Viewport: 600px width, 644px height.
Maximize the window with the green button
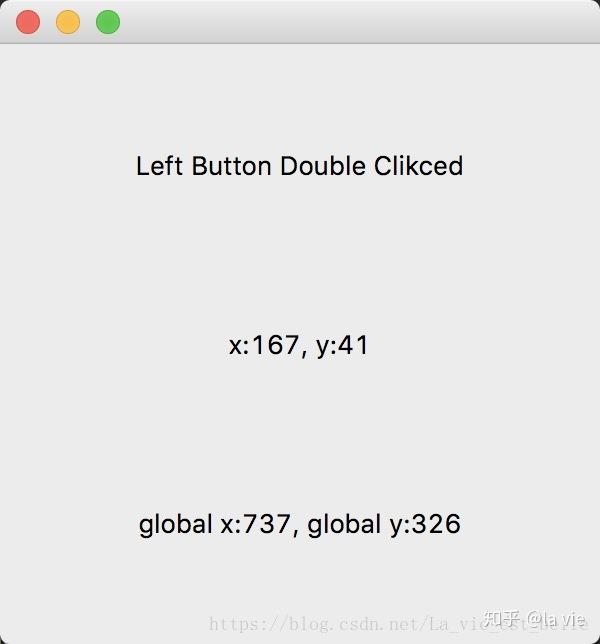click(108, 21)
